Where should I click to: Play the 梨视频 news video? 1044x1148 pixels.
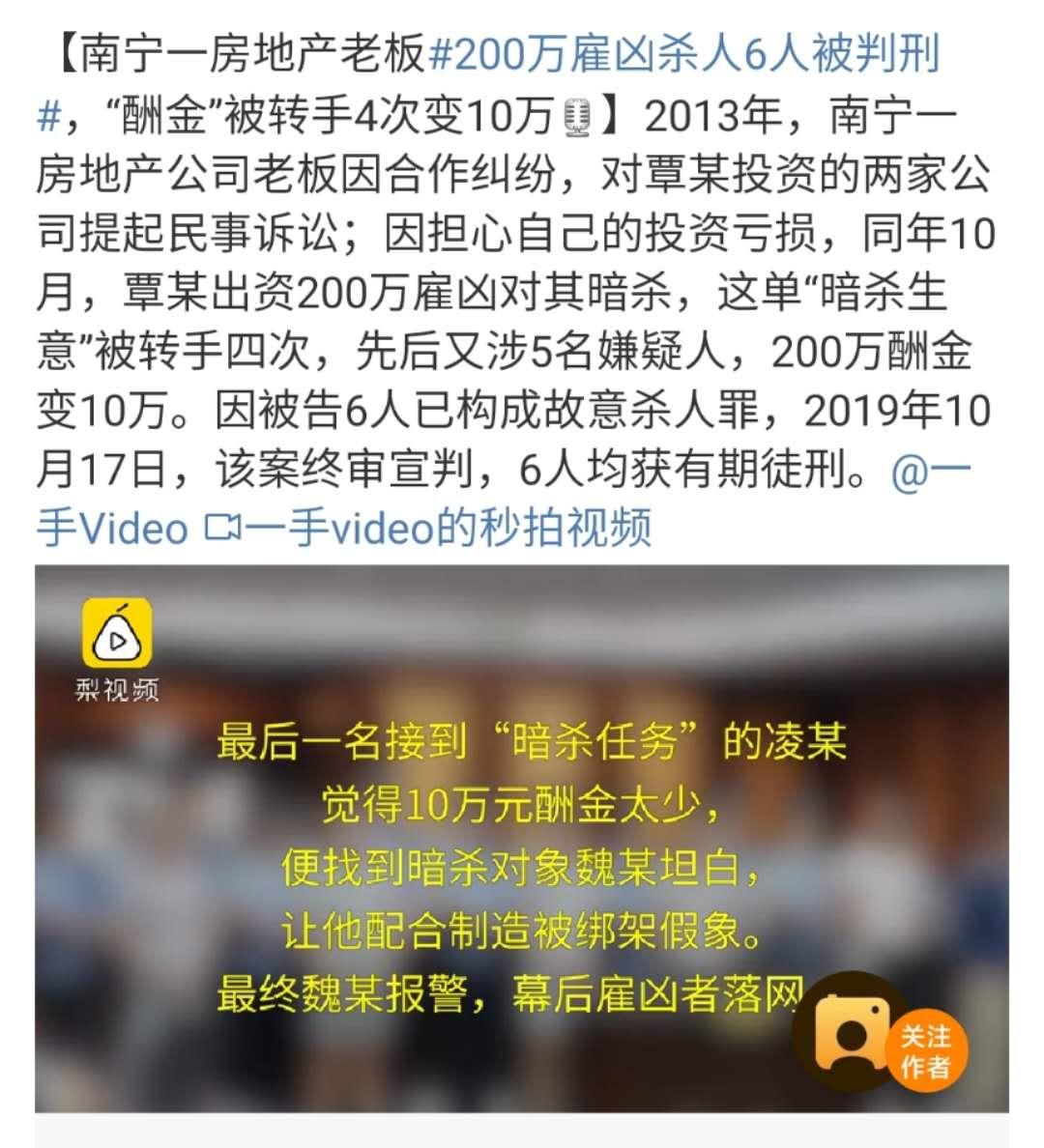[x=521, y=837]
